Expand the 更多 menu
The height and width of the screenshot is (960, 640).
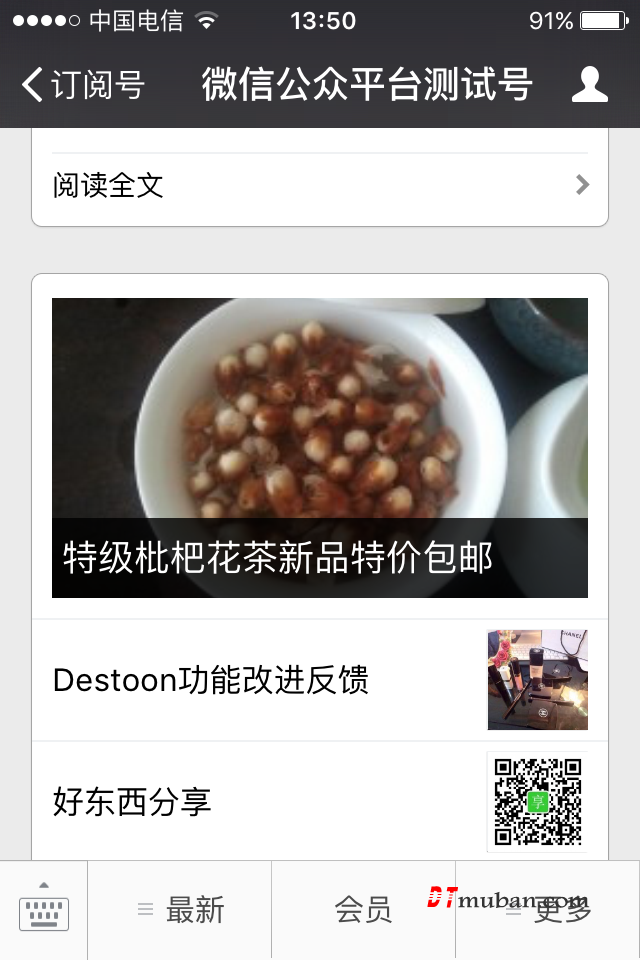tap(548, 910)
